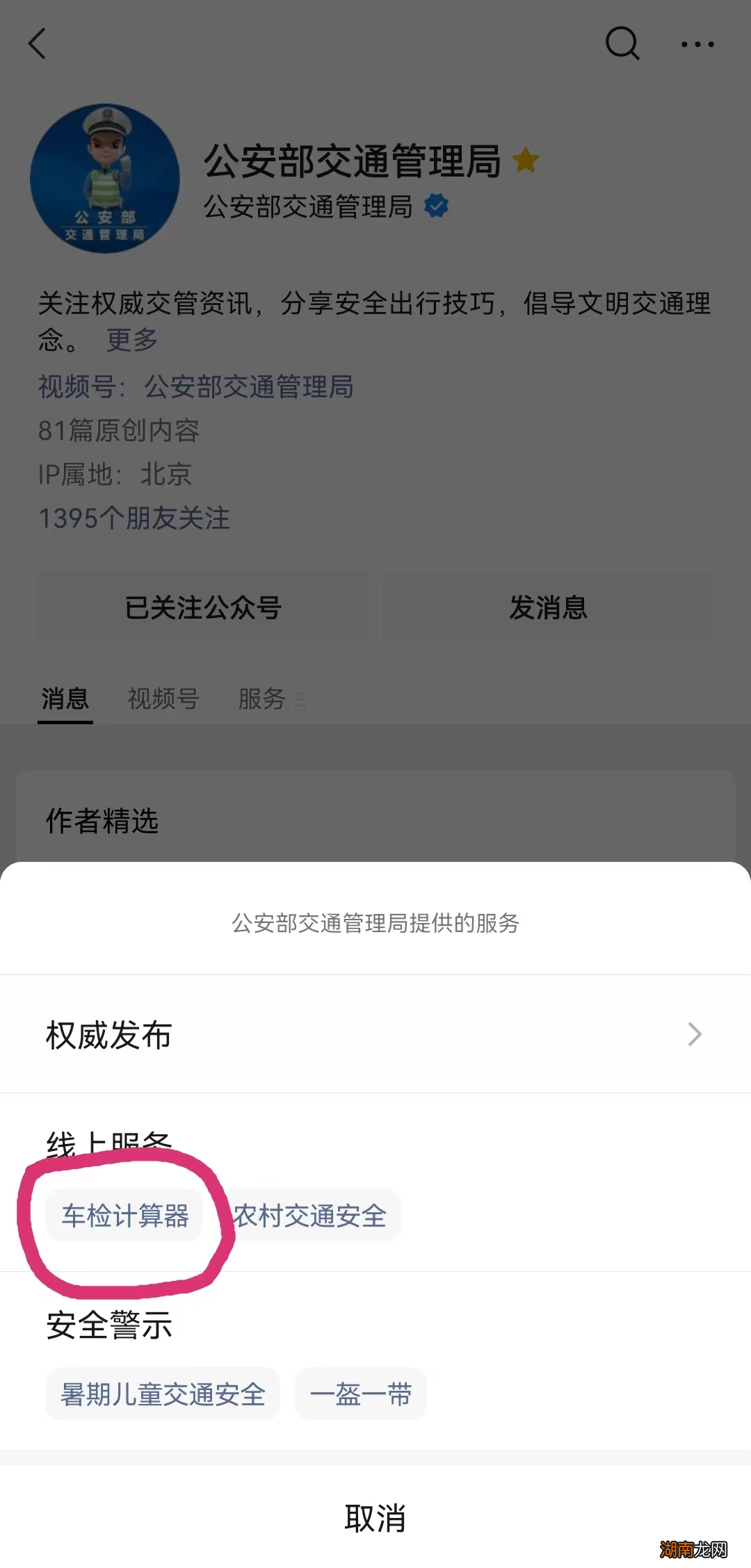Select the 消息 tab
This screenshot has width=751, height=1568.
coord(64,699)
